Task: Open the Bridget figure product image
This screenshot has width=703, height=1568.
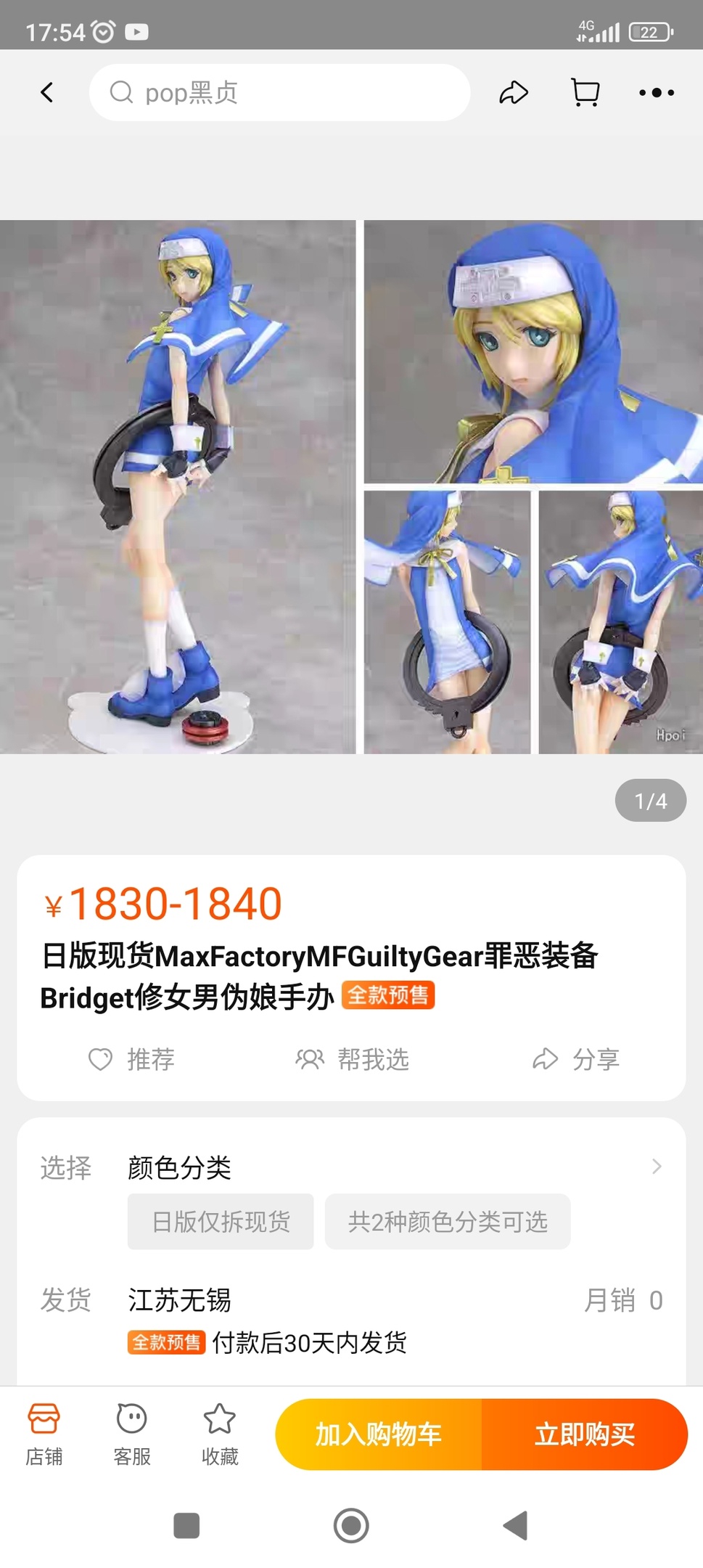Action: point(351,486)
